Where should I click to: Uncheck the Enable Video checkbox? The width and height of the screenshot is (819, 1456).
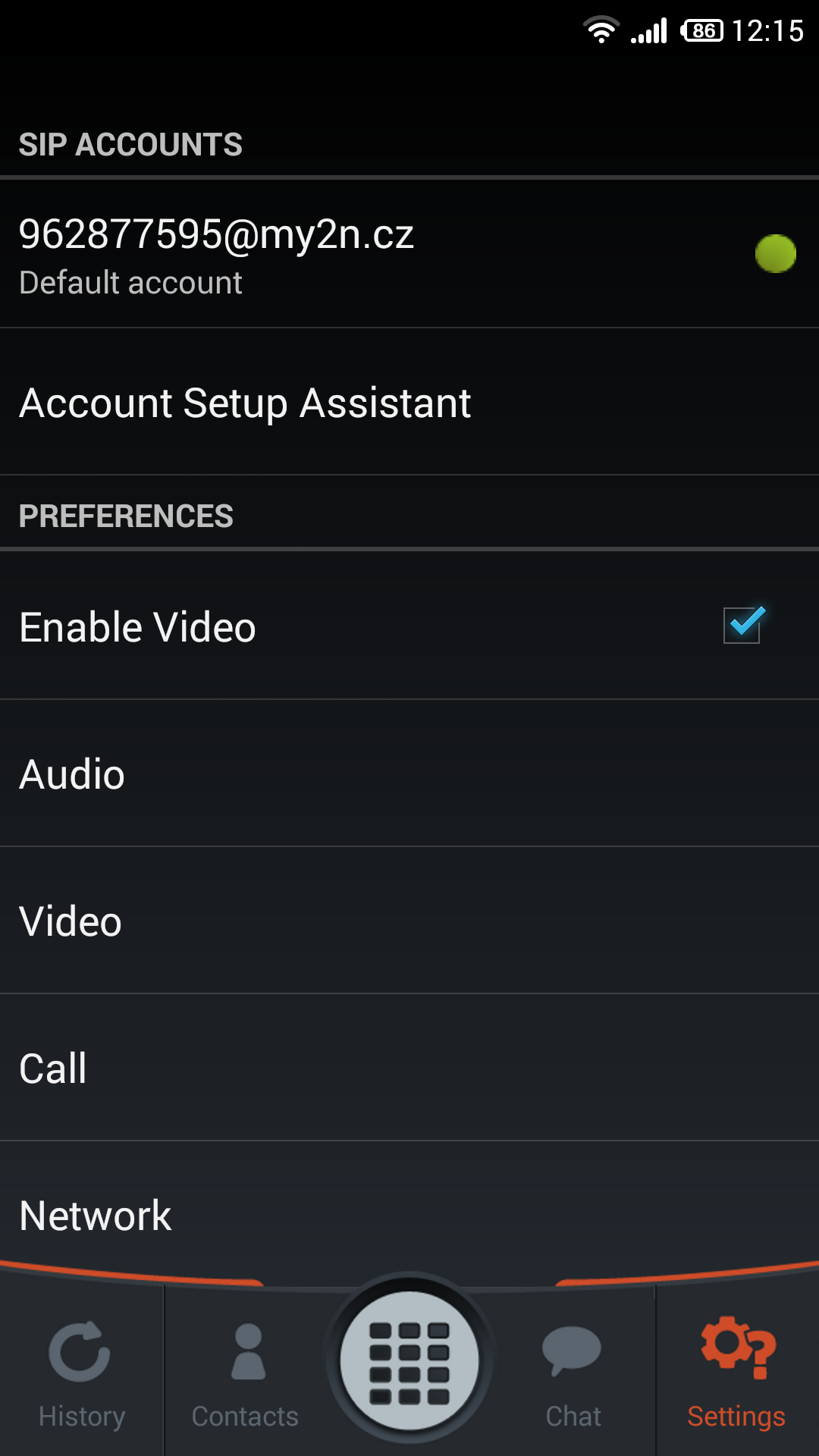[x=742, y=626]
